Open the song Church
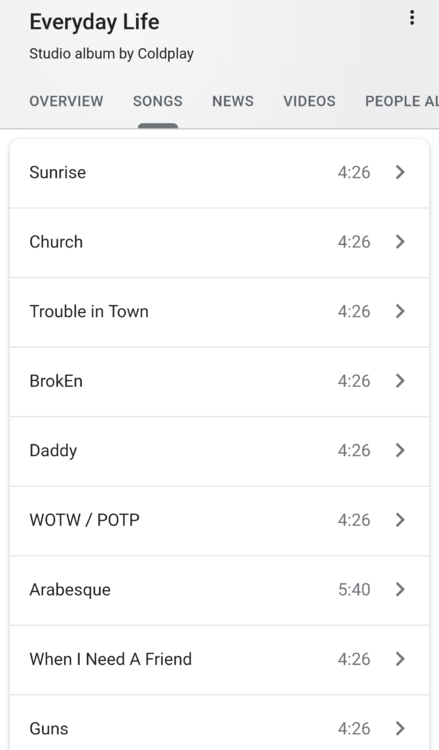 [220, 243]
